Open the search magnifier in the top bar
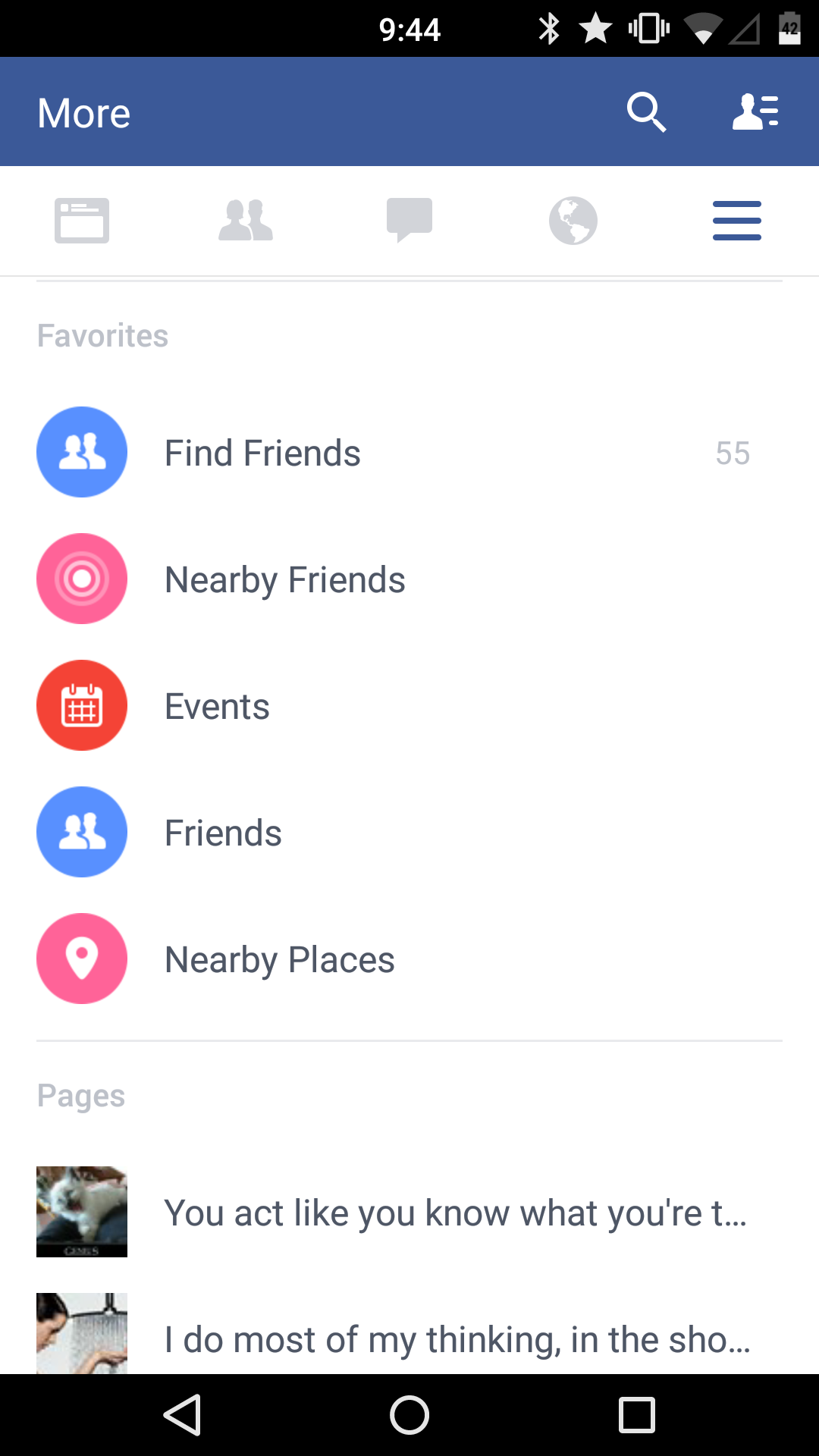Viewport: 819px width, 1456px height. [646, 111]
